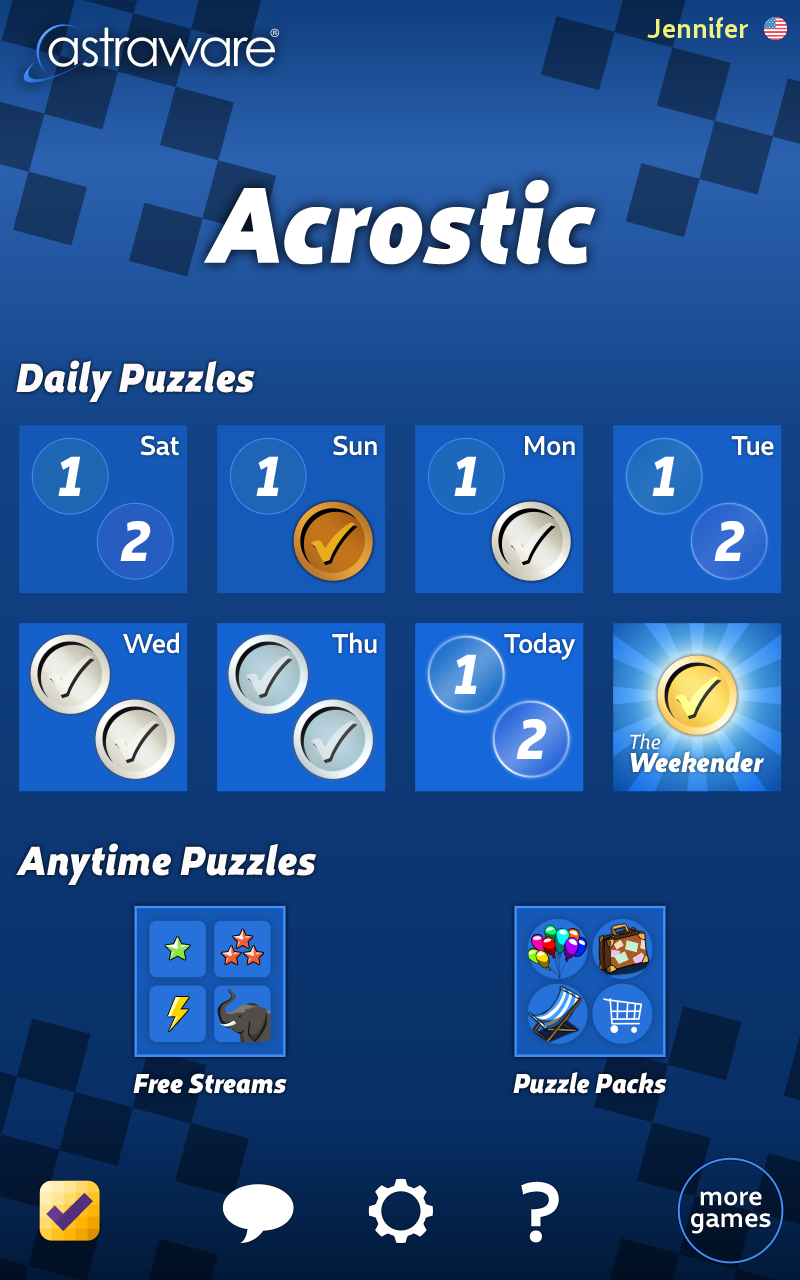Select the shopping cart icon in Puzzle Packs

[623, 1015]
